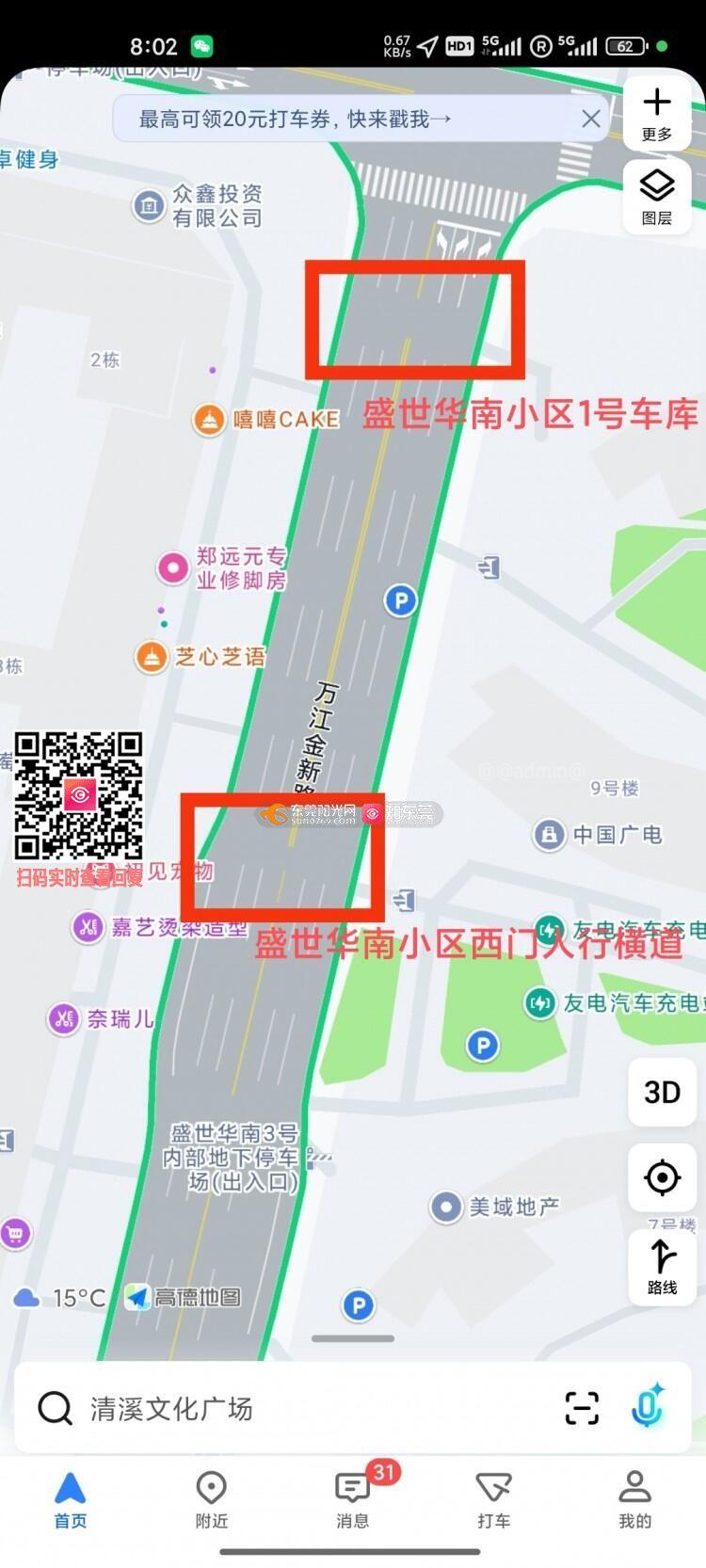Open the 消息 tab with 31 unread
Image resolution: width=706 pixels, height=1568 pixels.
click(353, 1498)
